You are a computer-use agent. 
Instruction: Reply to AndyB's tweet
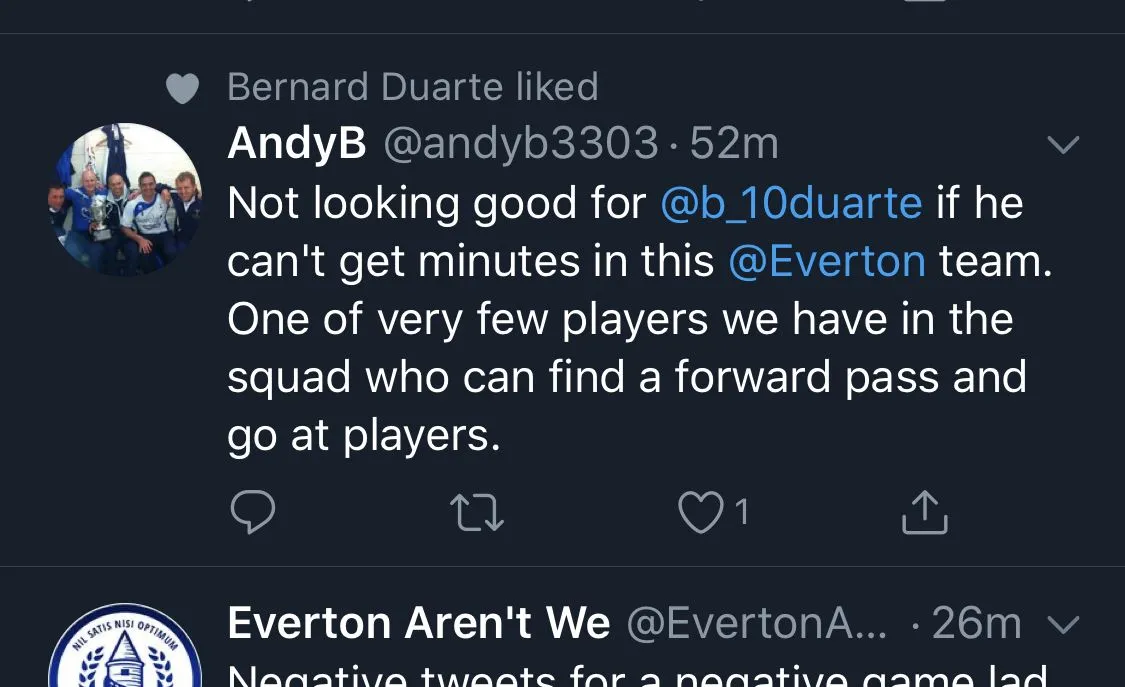[252, 513]
